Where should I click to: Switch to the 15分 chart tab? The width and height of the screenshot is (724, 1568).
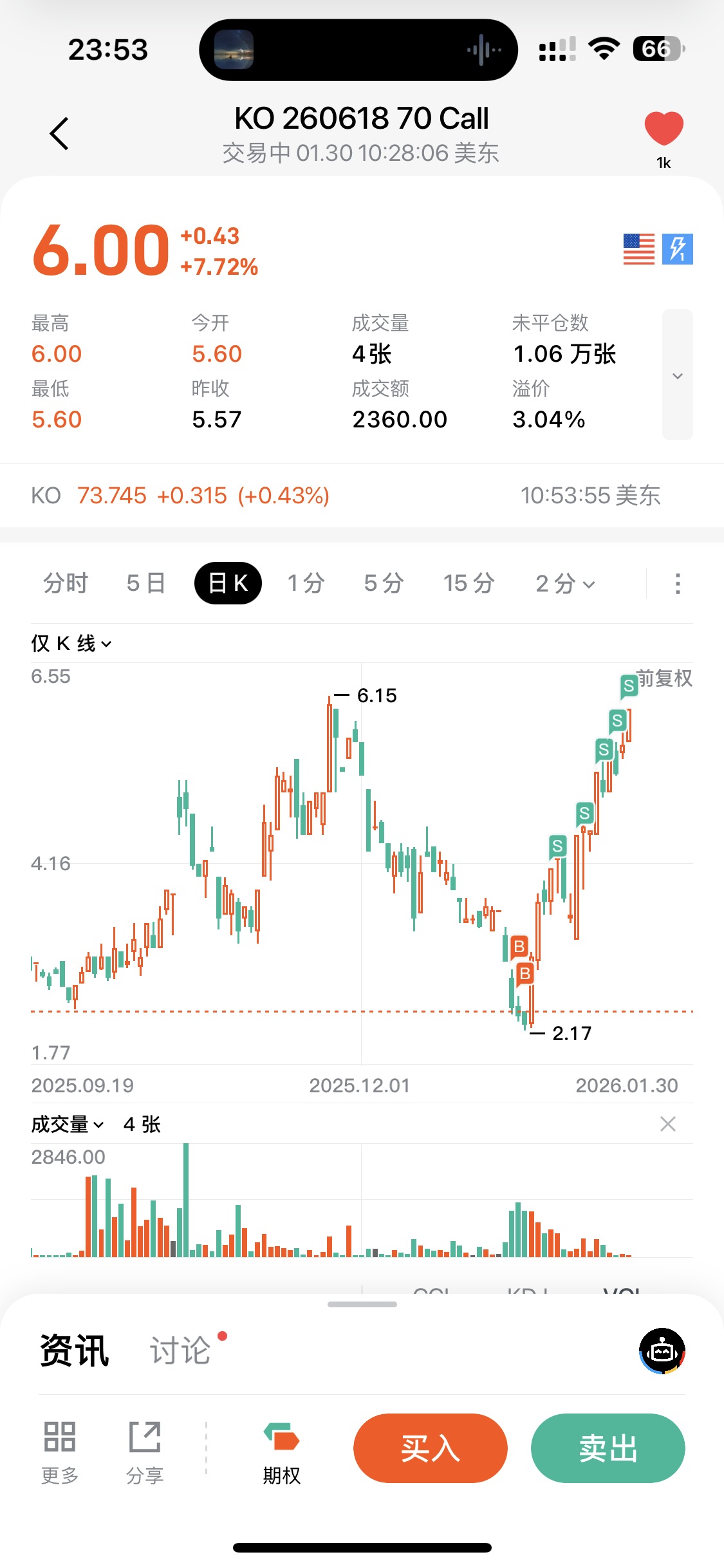469,583
